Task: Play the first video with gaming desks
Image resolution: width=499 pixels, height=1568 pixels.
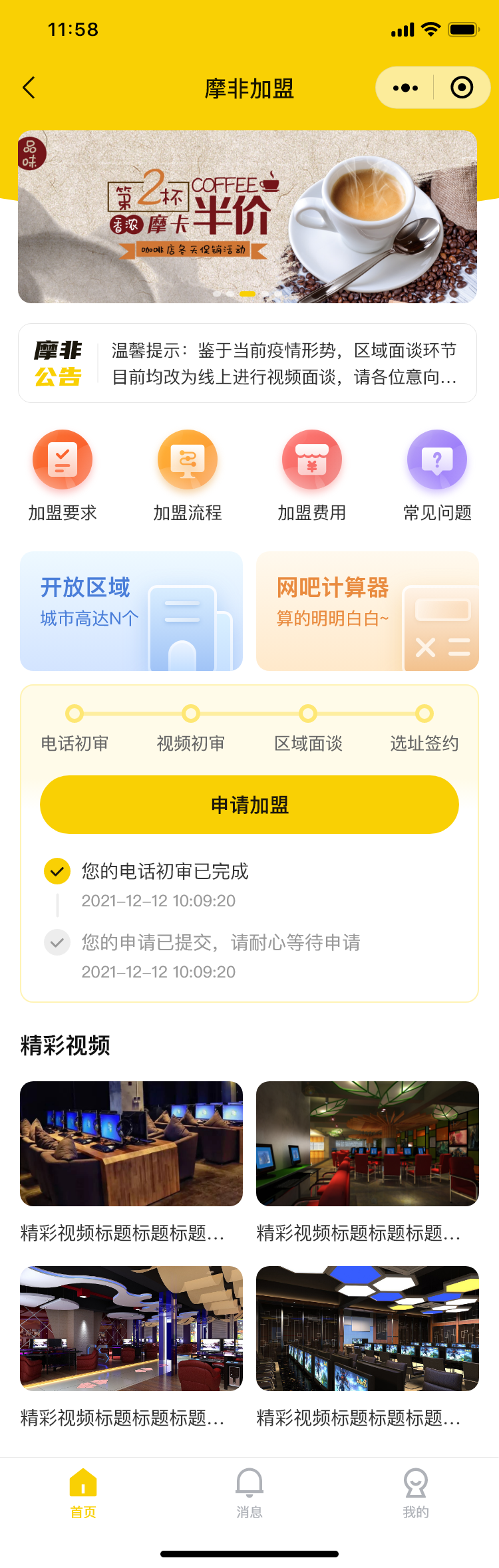Action: point(131,1144)
